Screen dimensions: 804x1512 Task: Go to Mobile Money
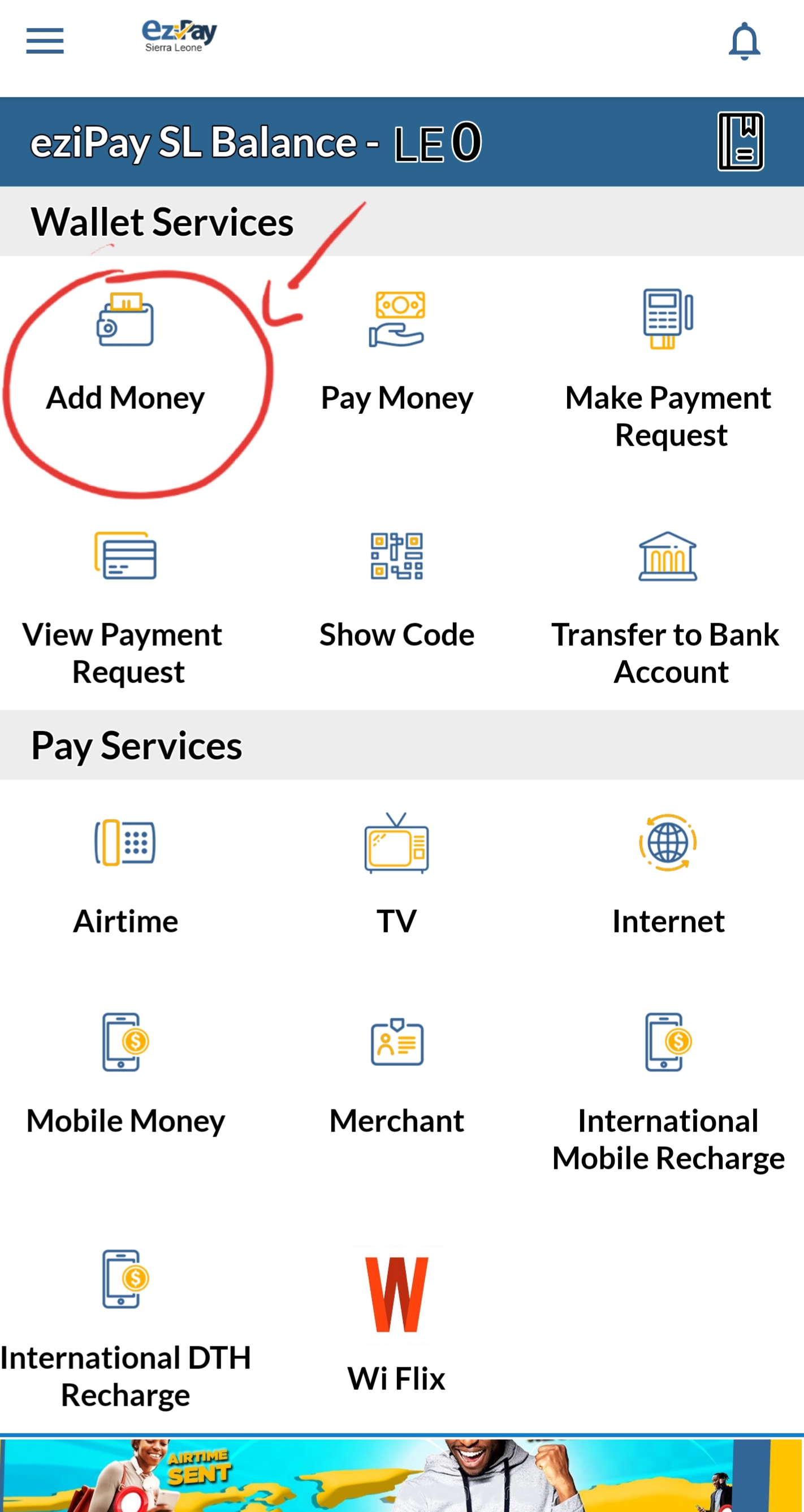pos(126,1074)
